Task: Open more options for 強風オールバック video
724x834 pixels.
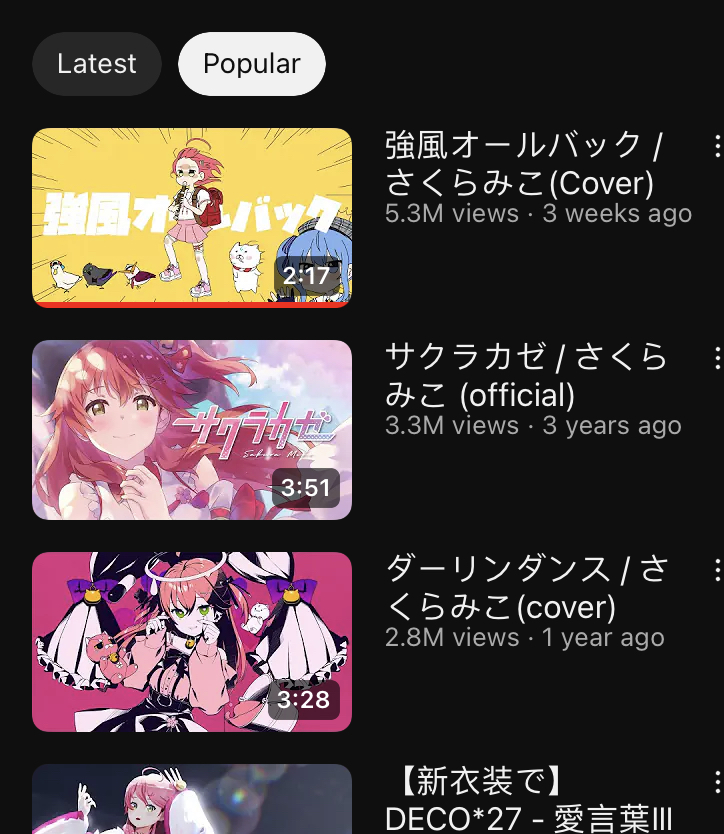Action: 716,146
